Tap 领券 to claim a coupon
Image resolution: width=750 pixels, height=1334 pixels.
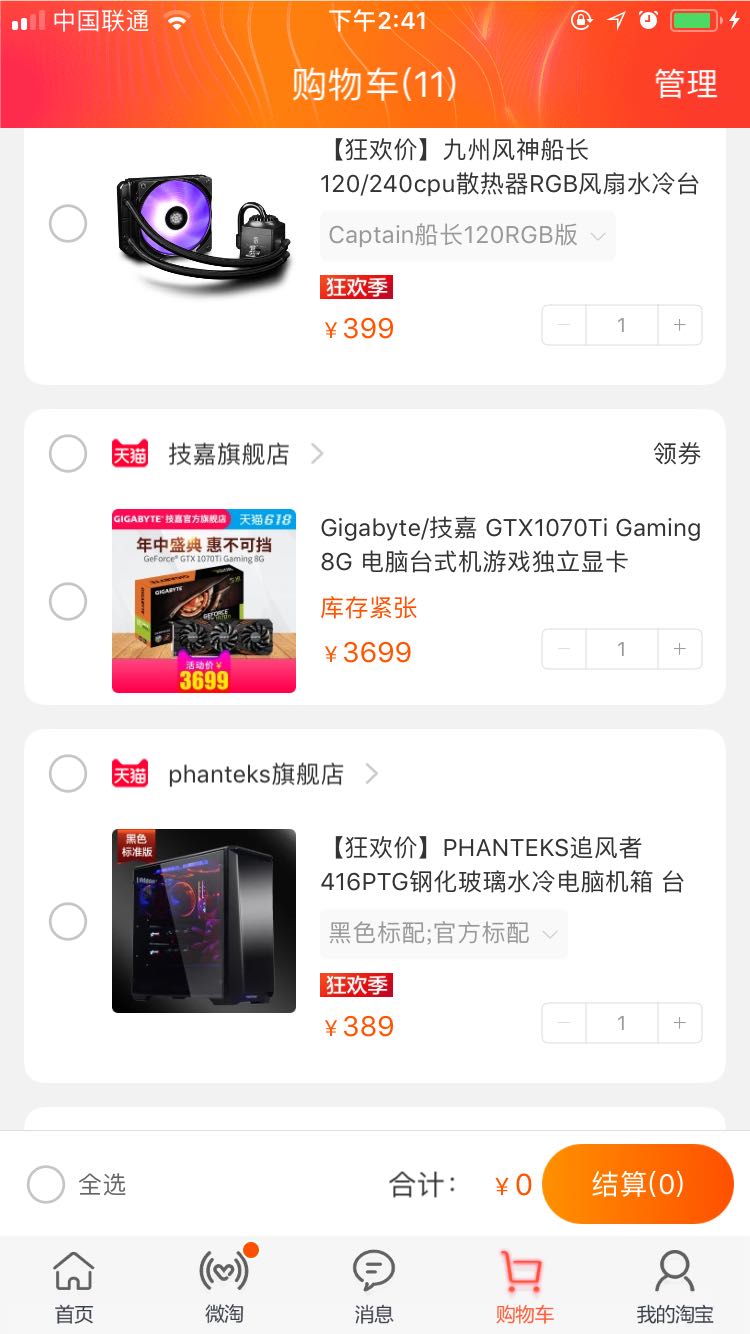click(x=677, y=454)
